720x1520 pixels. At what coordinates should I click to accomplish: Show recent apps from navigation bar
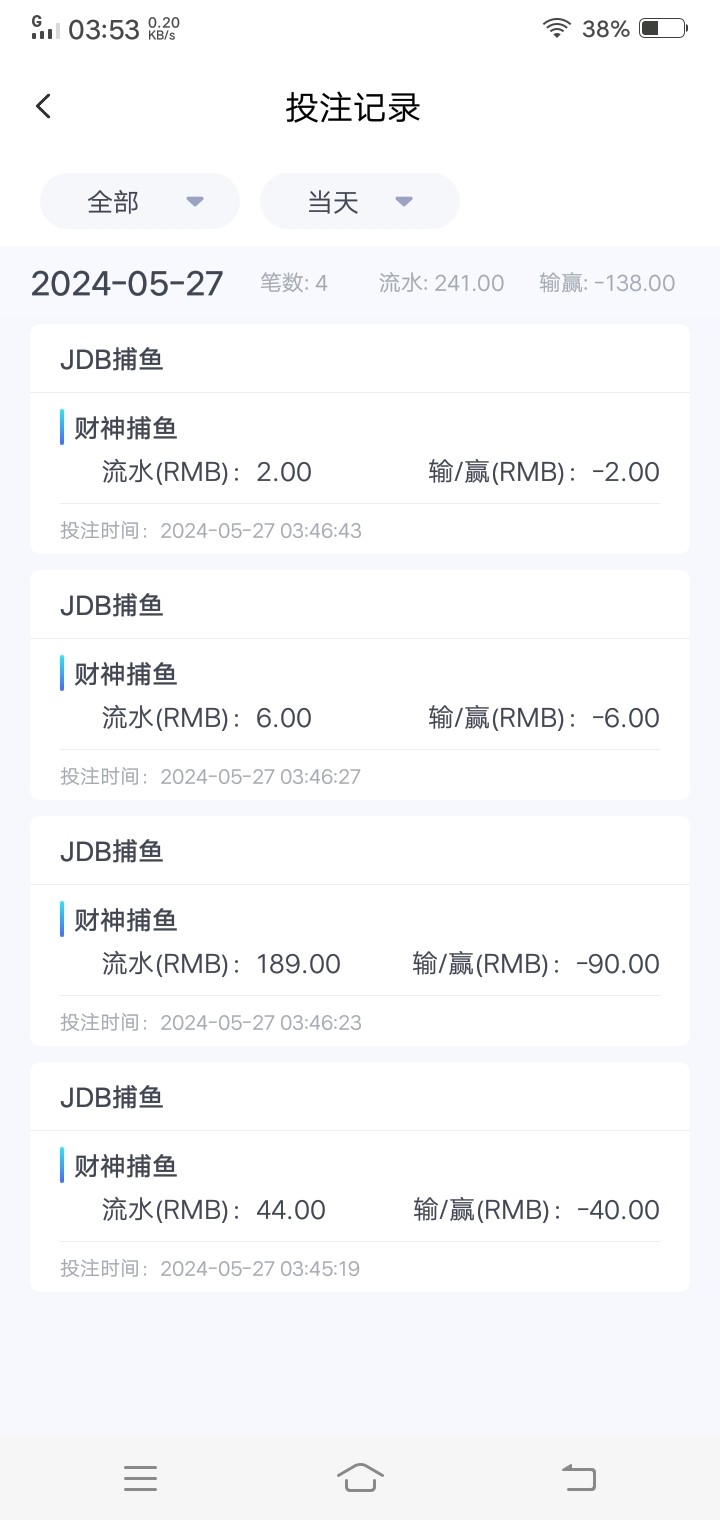(x=140, y=1477)
